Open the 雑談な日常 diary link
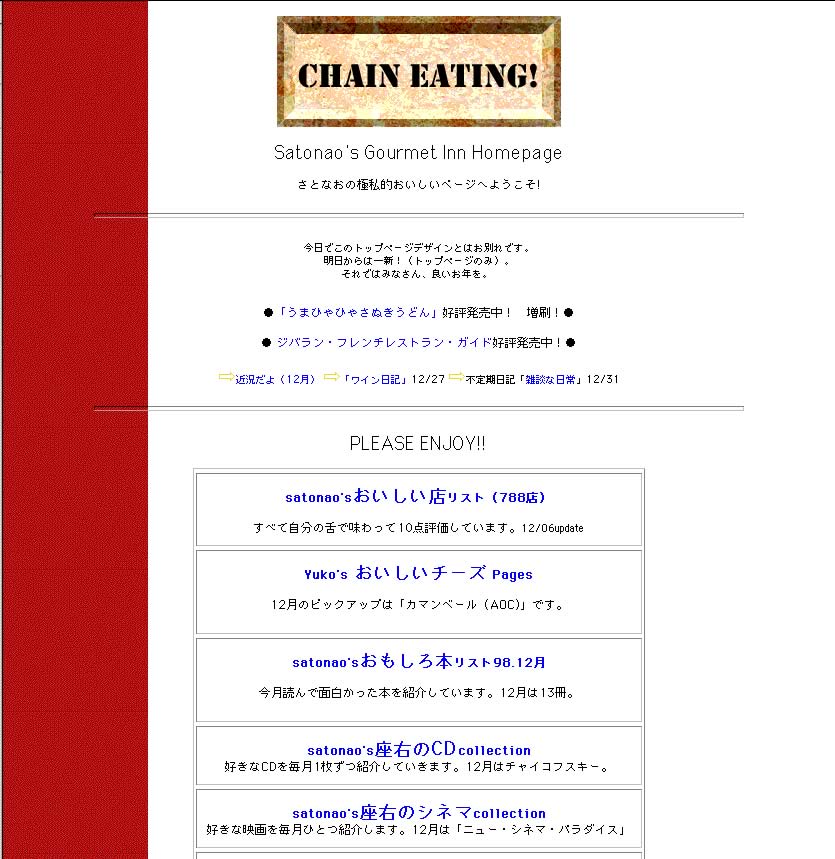Screen dimensions: 835x859 pyautogui.click(x=551, y=380)
